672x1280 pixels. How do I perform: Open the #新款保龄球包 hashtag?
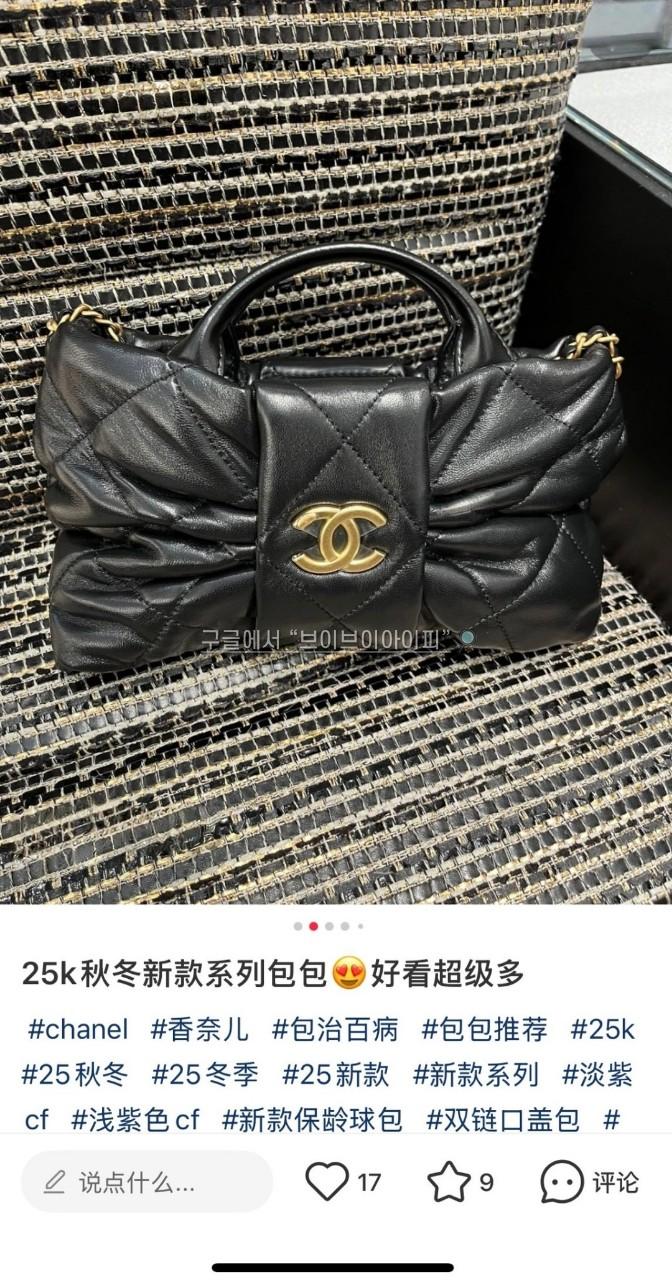312,1120
